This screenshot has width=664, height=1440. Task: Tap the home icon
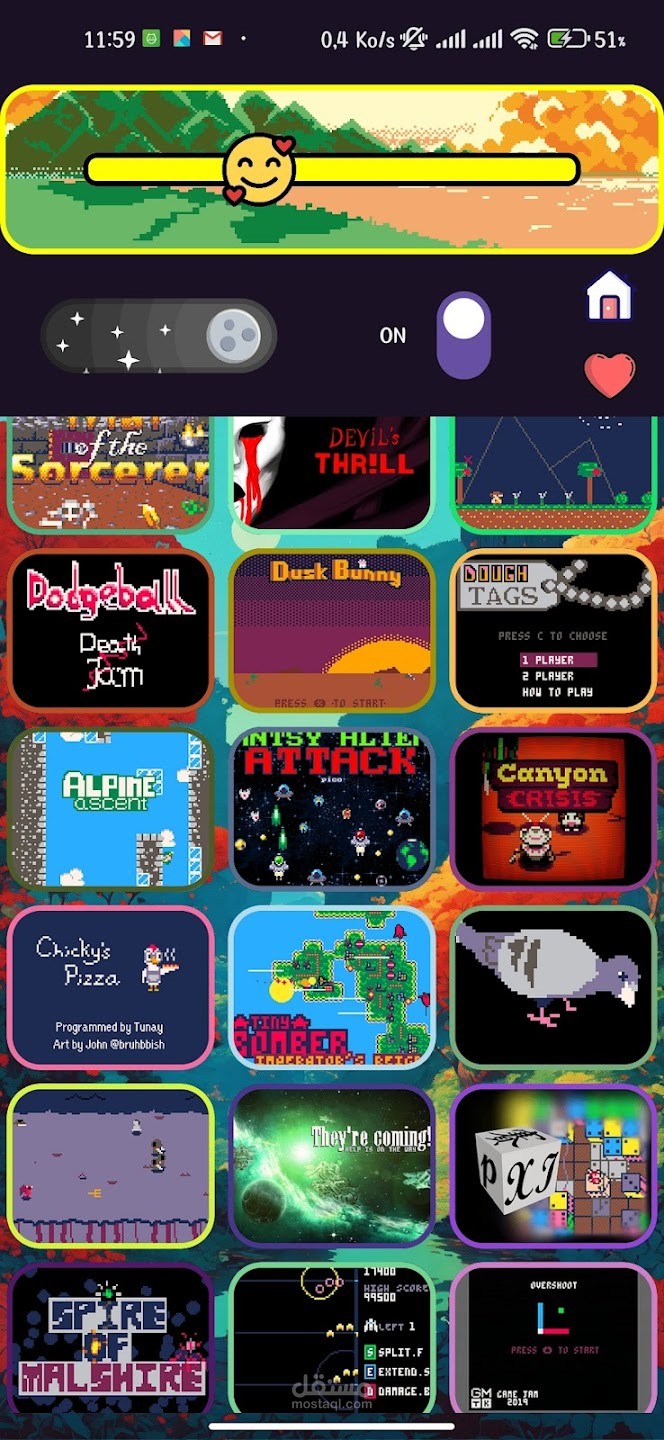pos(609,295)
